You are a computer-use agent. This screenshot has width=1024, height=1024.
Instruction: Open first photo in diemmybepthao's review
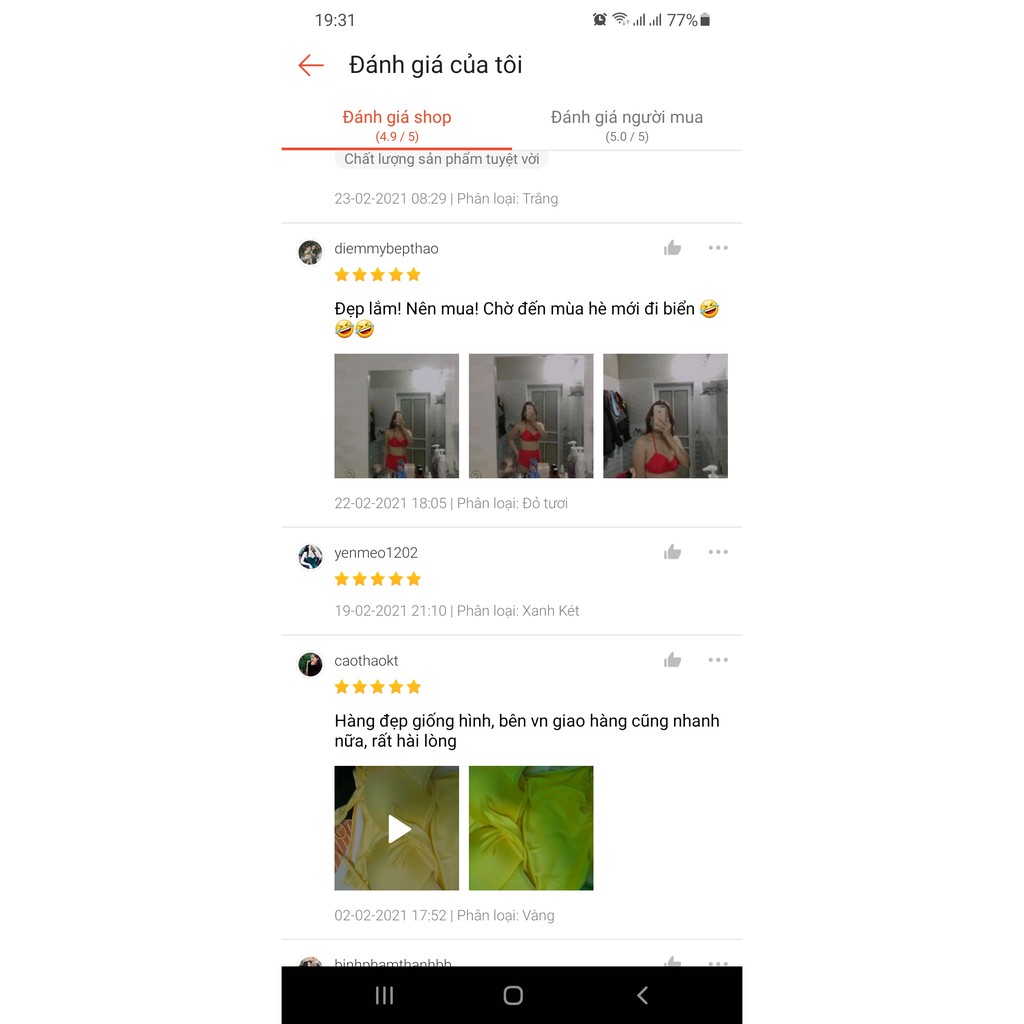[396, 416]
